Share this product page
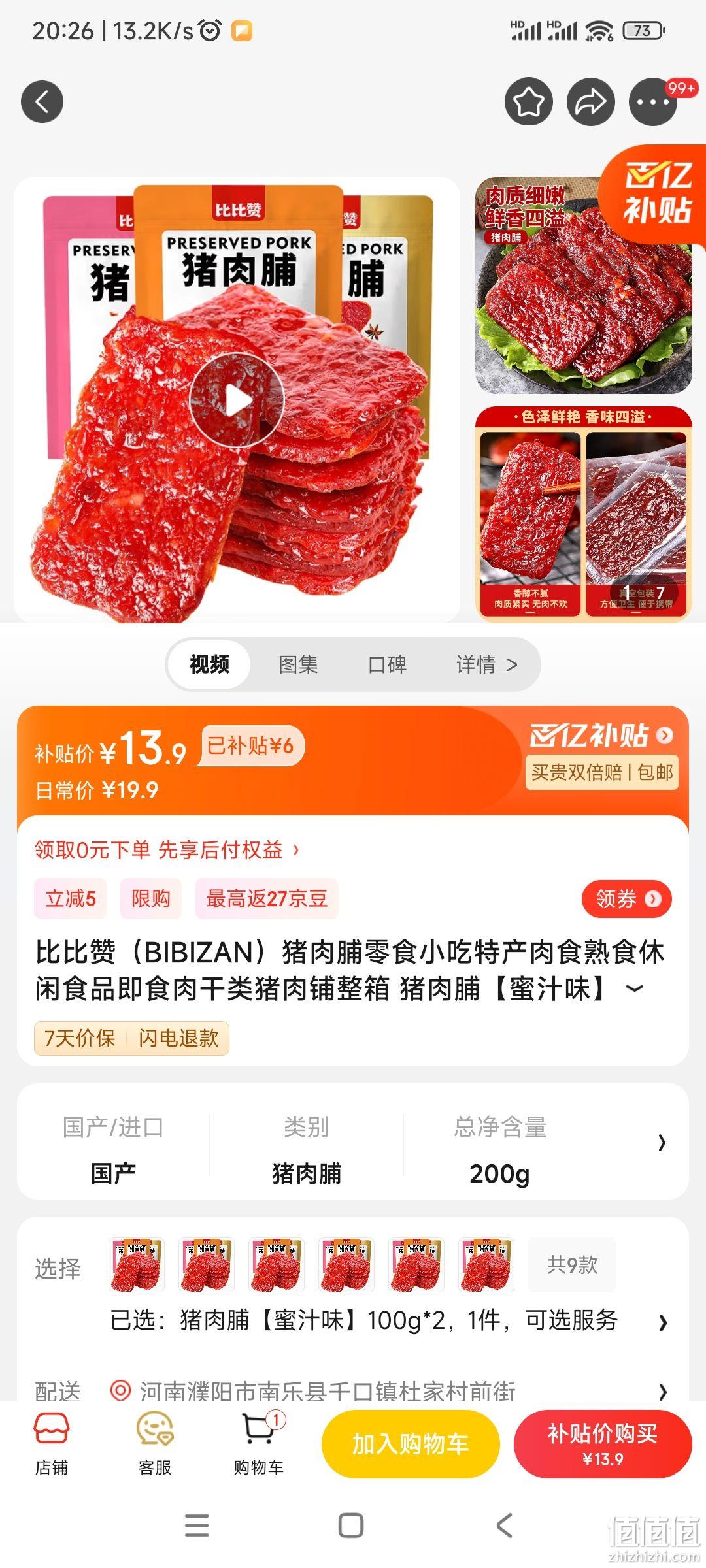Screen dimensions: 706x1568 [x=590, y=102]
